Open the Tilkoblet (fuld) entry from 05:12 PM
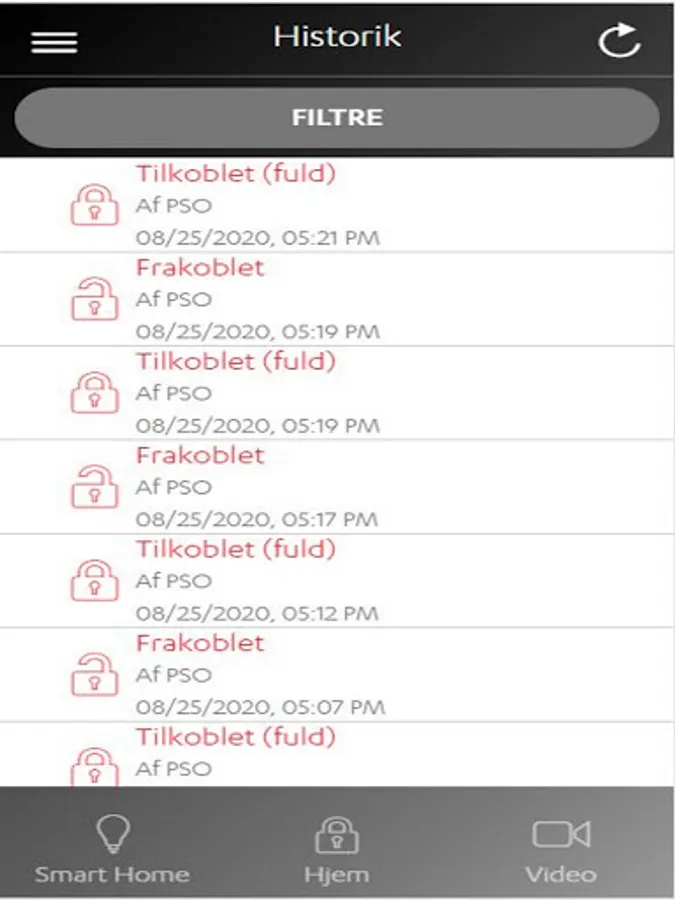The height and width of the screenshot is (900, 675). coord(337,581)
